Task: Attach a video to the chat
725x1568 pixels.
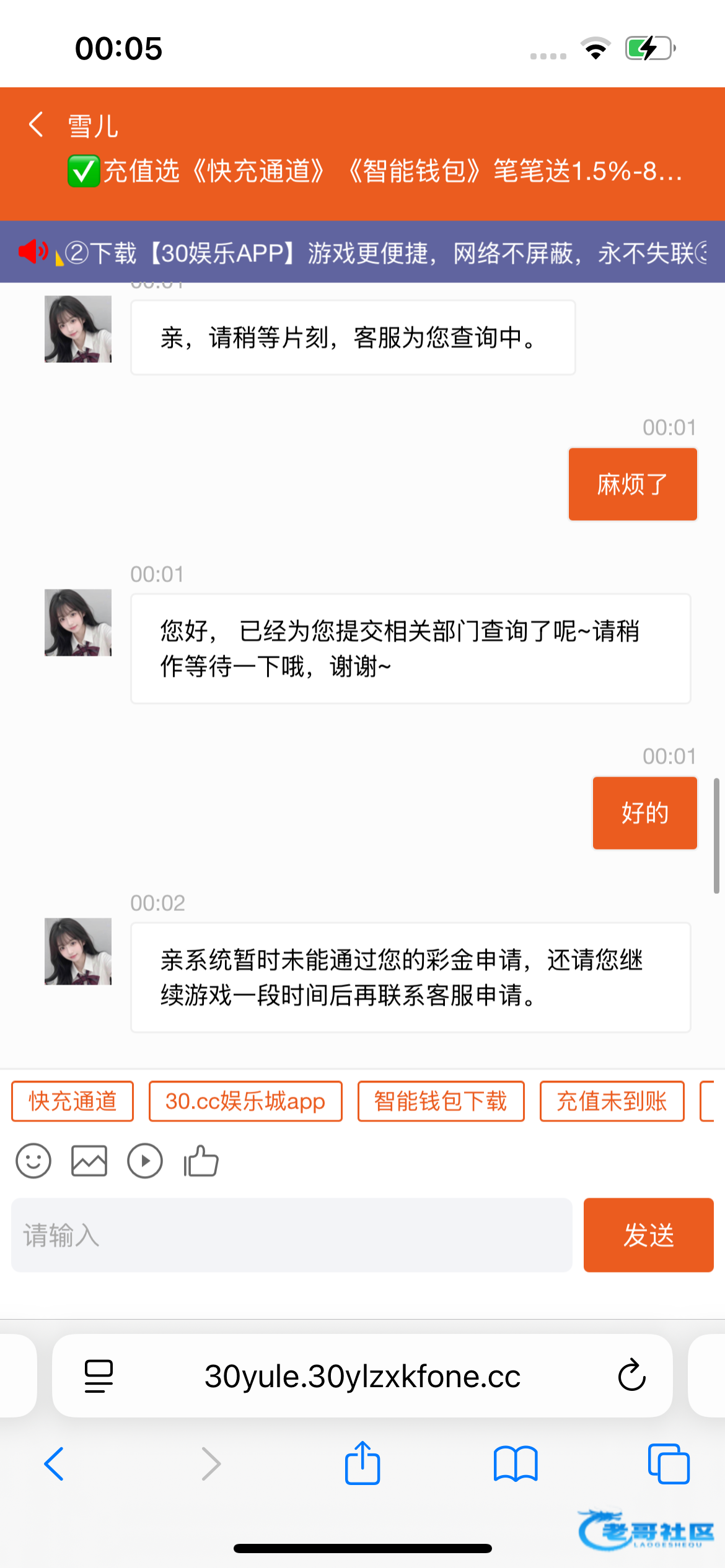Action: [x=145, y=1161]
